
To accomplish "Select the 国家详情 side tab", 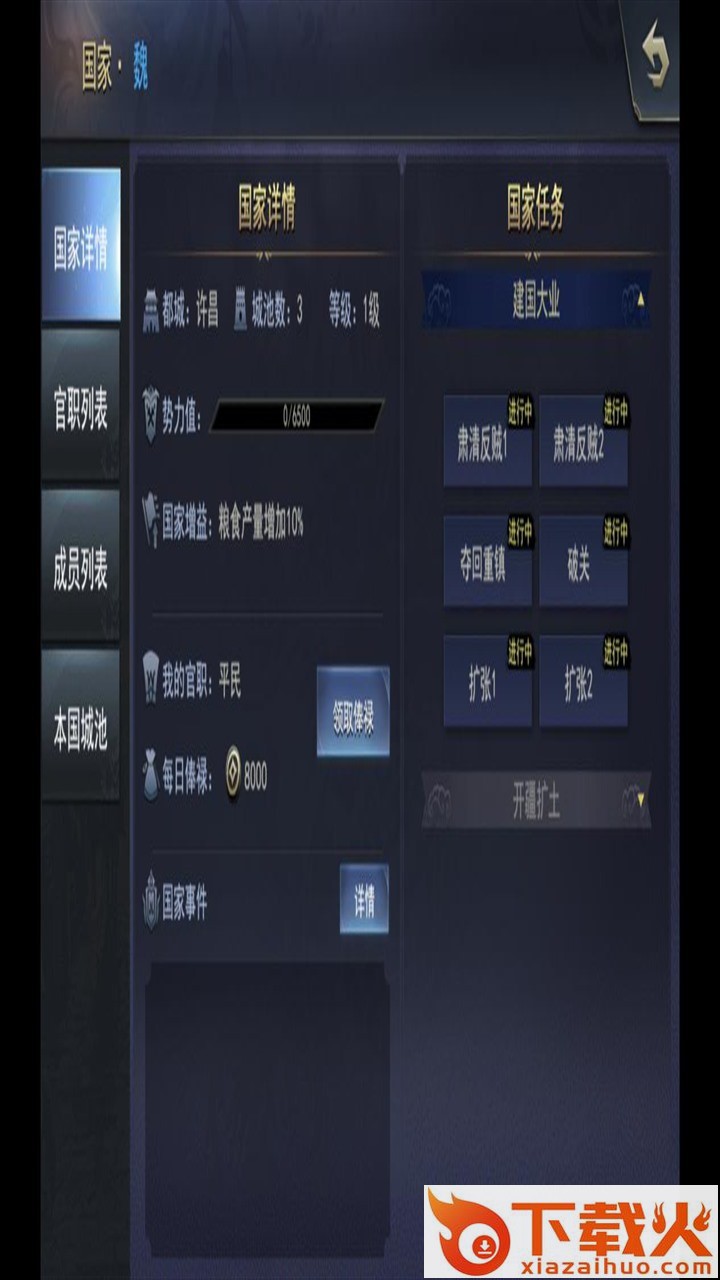I will click(x=81, y=244).
